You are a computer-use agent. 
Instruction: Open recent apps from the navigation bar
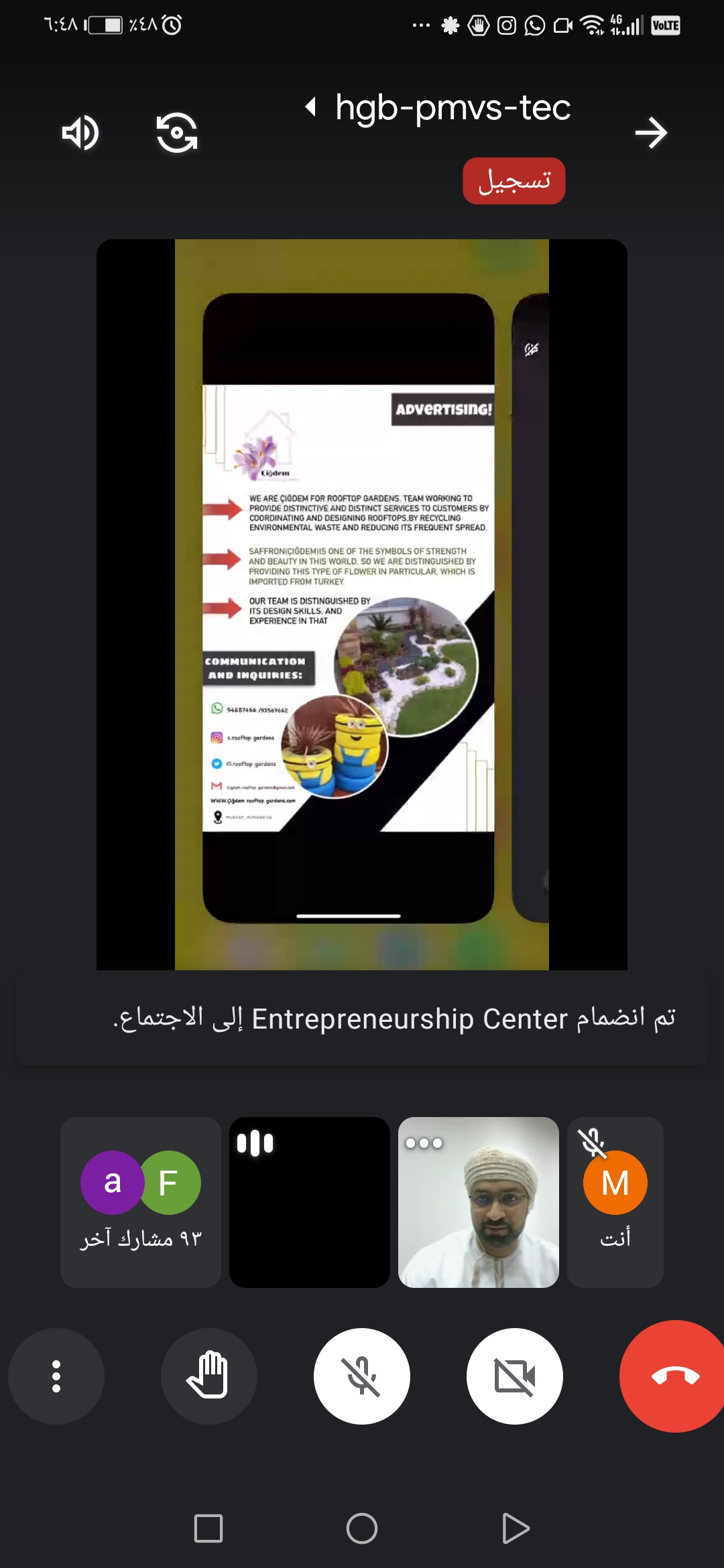click(208, 1528)
